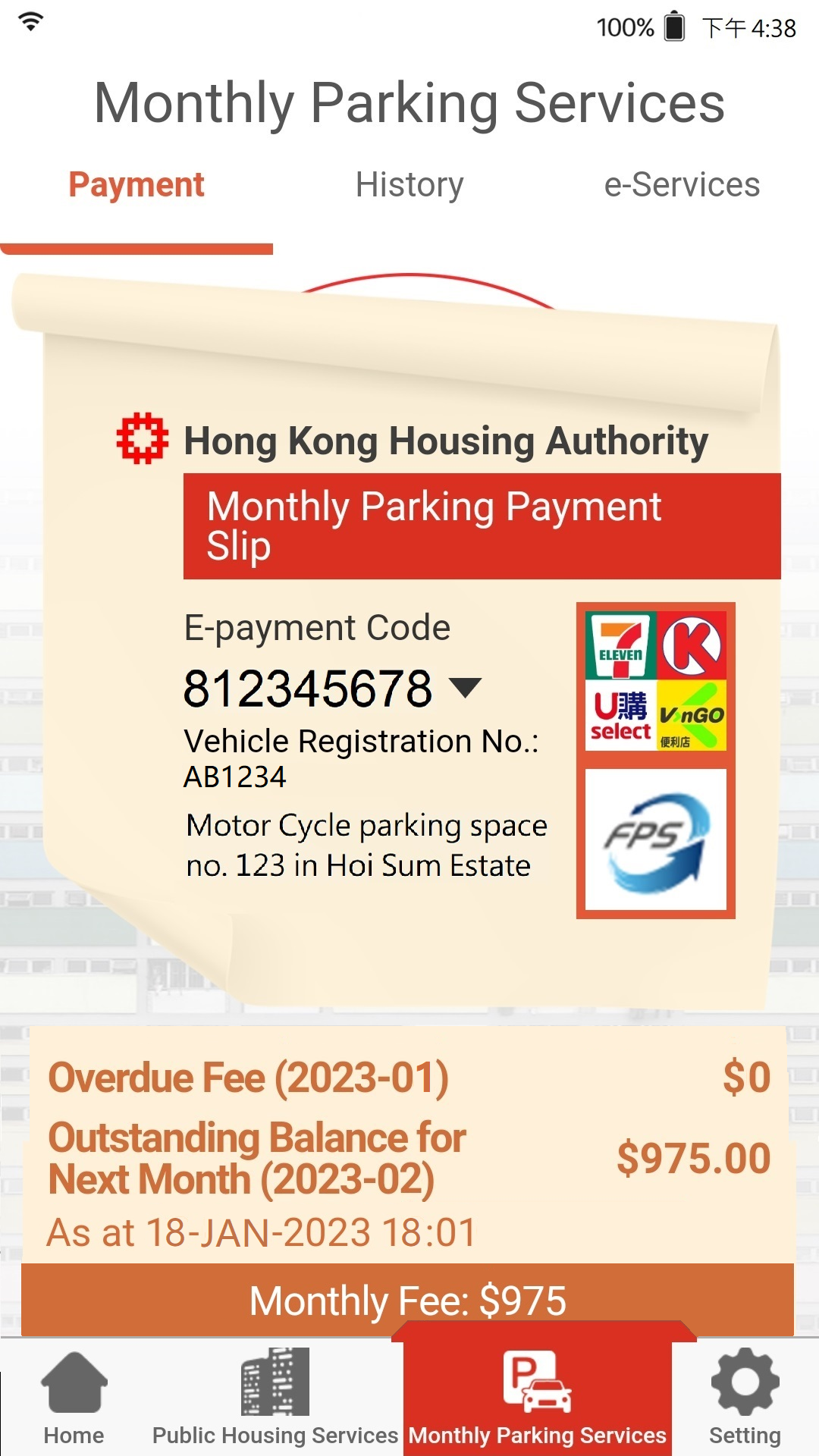Go to the Home tab
The width and height of the screenshot is (819, 1456).
pos(74,1399)
